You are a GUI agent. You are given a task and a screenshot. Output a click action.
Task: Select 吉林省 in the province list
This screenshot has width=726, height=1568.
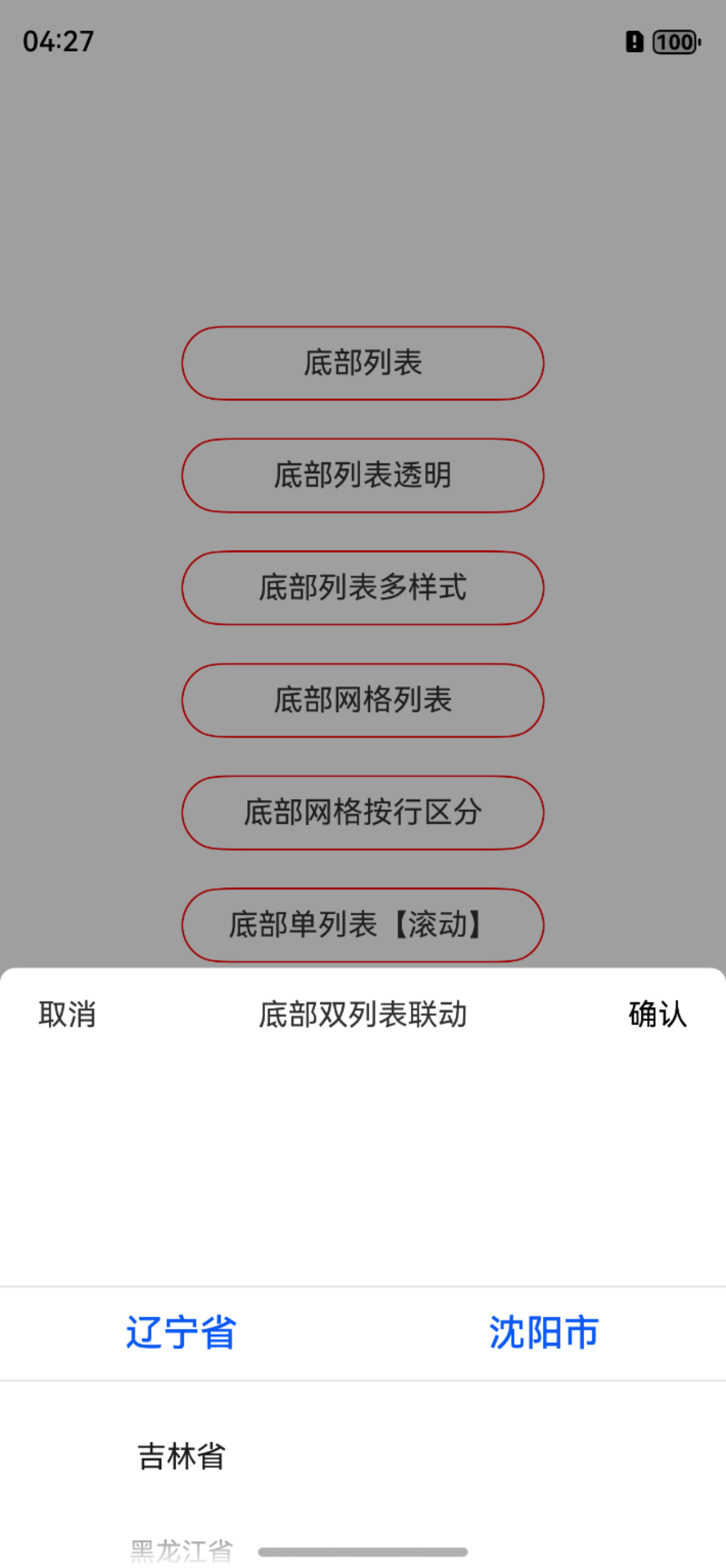(181, 1457)
